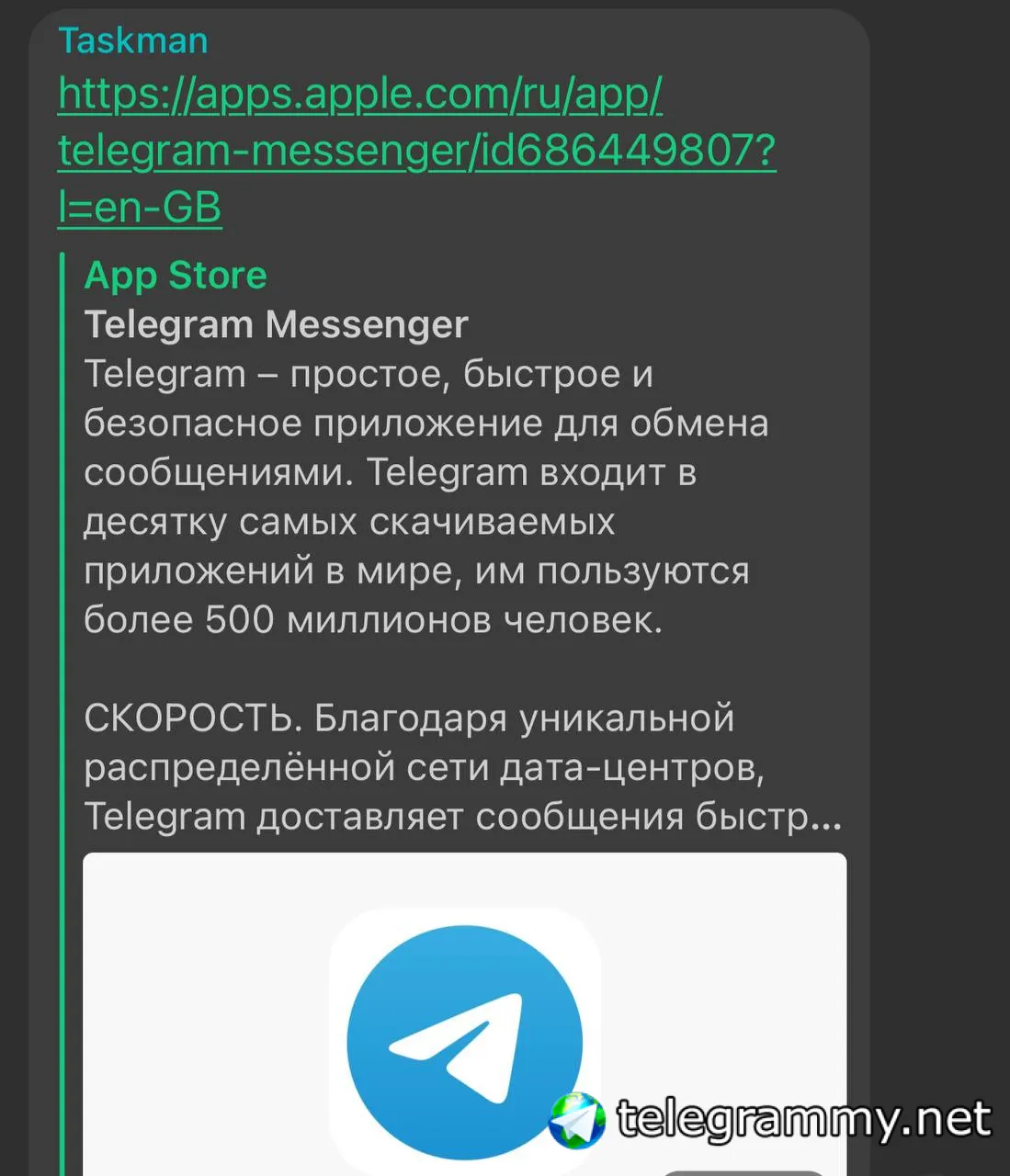The height and width of the screenshot is (1176, 1010).
Task: Open Taskman's sender profile
Action: coord(133,41)
